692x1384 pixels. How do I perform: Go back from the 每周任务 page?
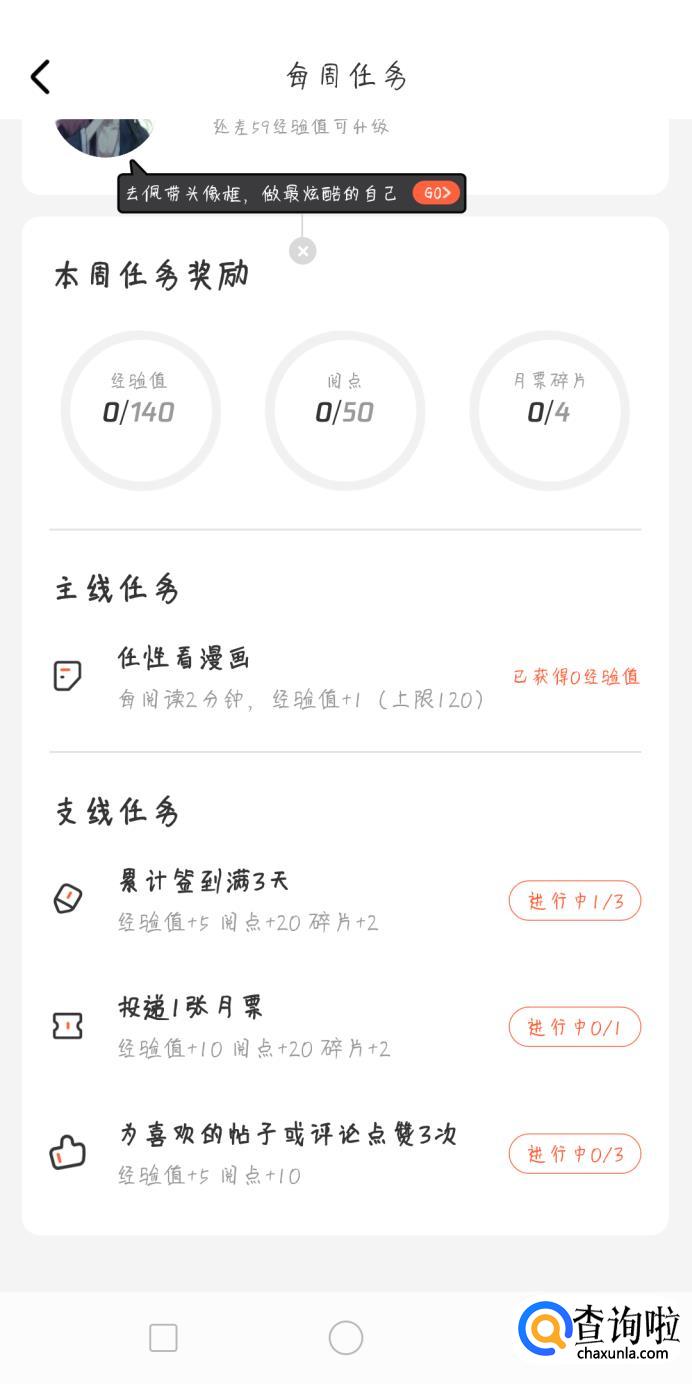click(x=40, y=77)
